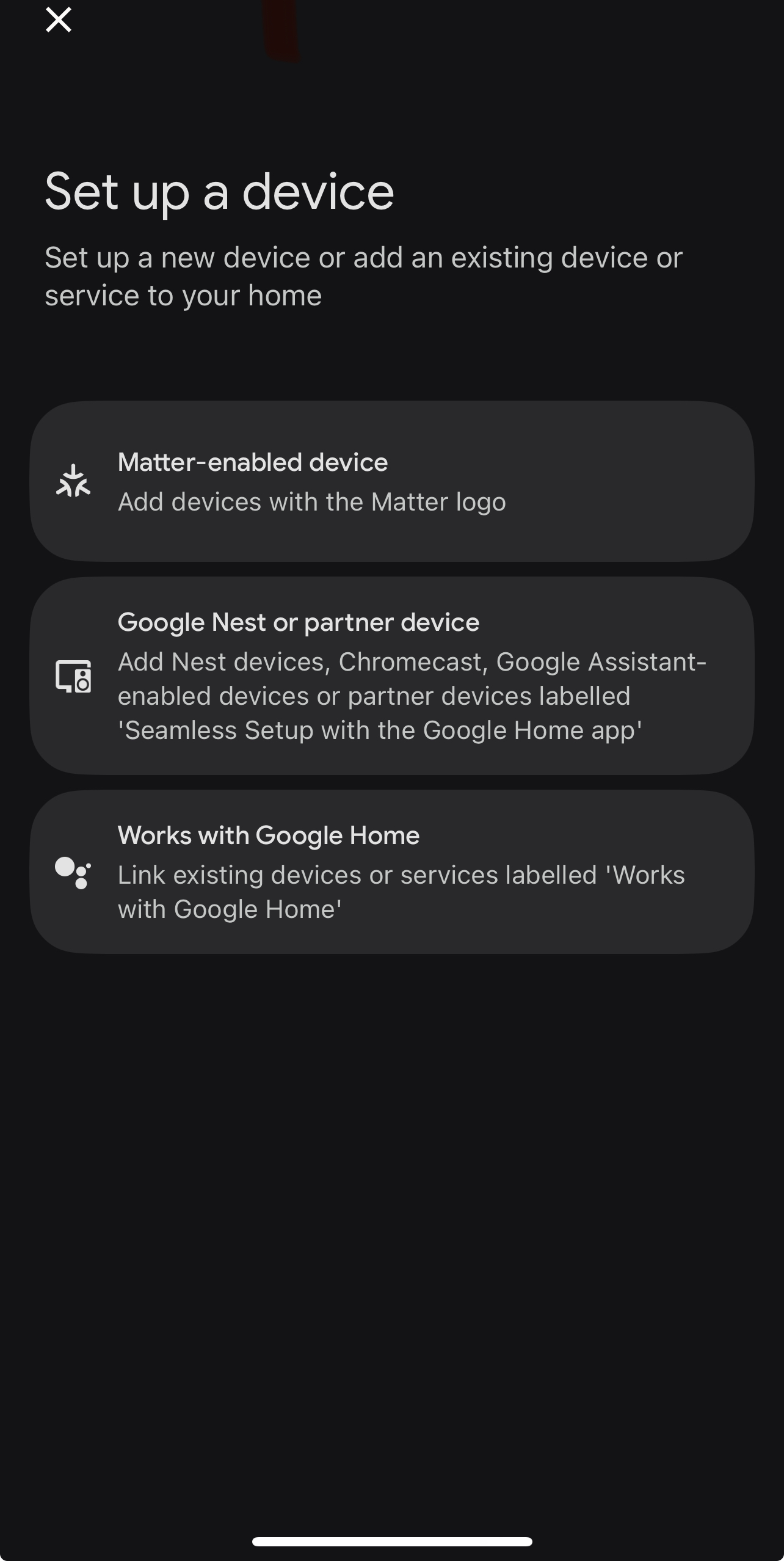This screenshot has width=784, height=1561.
Task: Open Works with Google Home option
Action: pos(391,871)
